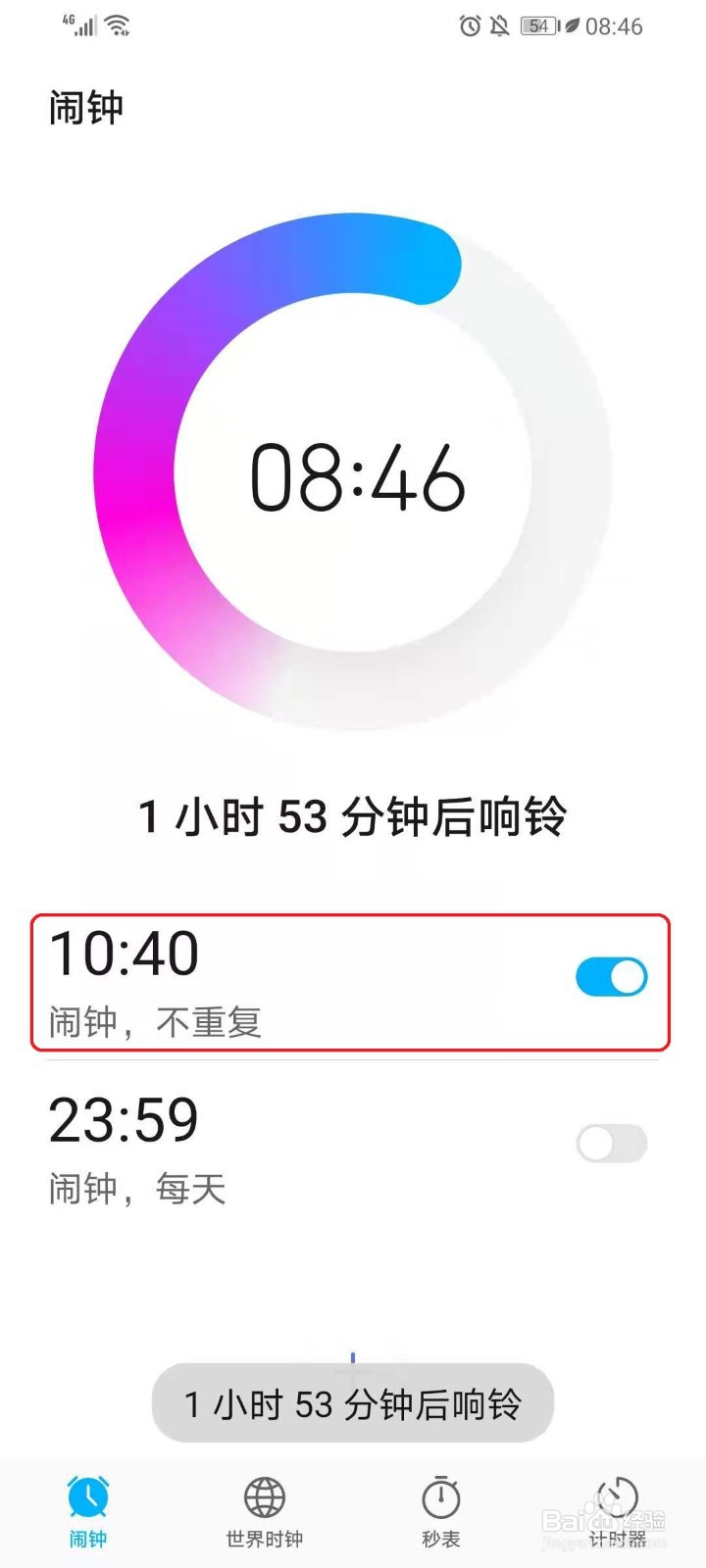This screenshot has height=1568, width=706.
Task: Open the 世界时钟 world clock icon
Action: 262,1496
